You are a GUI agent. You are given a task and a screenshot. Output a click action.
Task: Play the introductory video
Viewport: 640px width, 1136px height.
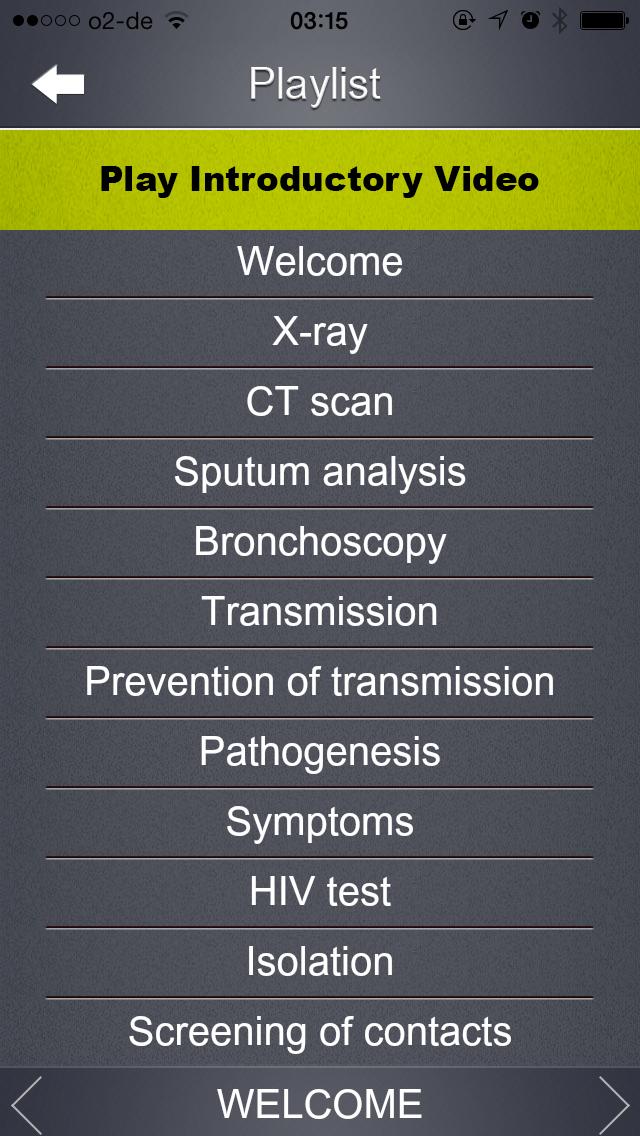pos(320,180)
